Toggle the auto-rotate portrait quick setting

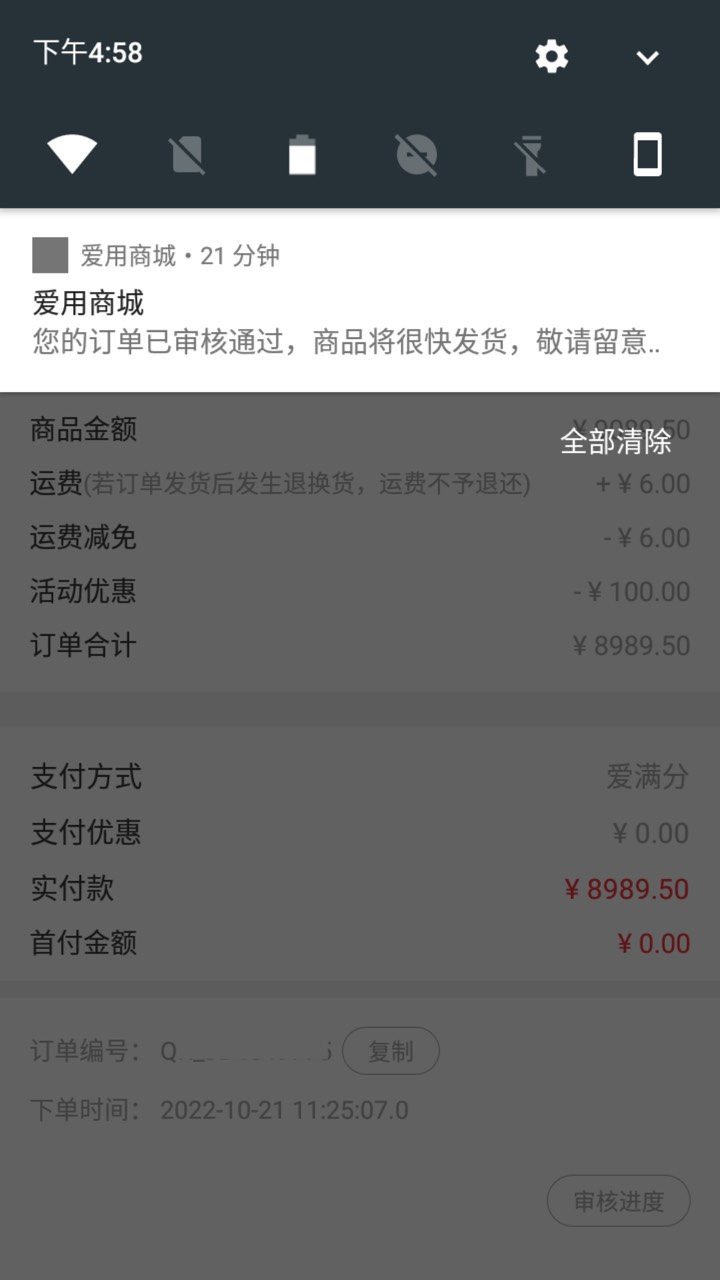[647, 155]
